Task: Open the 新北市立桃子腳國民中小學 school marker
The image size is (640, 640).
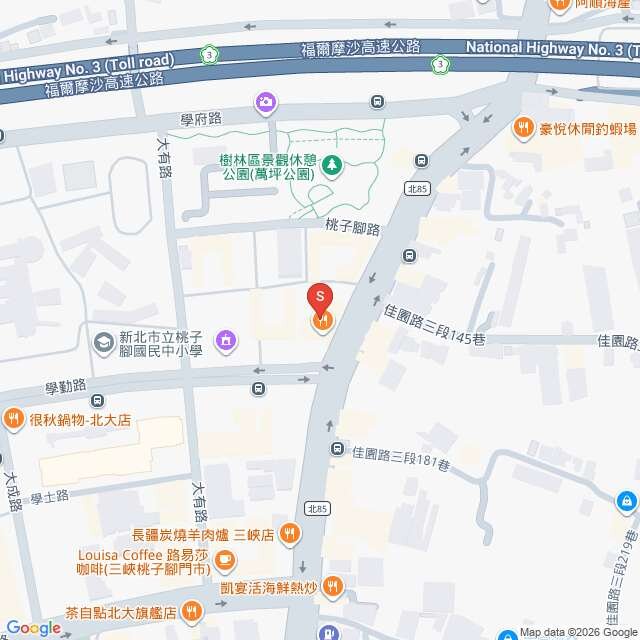Action: tap(104, 343)
